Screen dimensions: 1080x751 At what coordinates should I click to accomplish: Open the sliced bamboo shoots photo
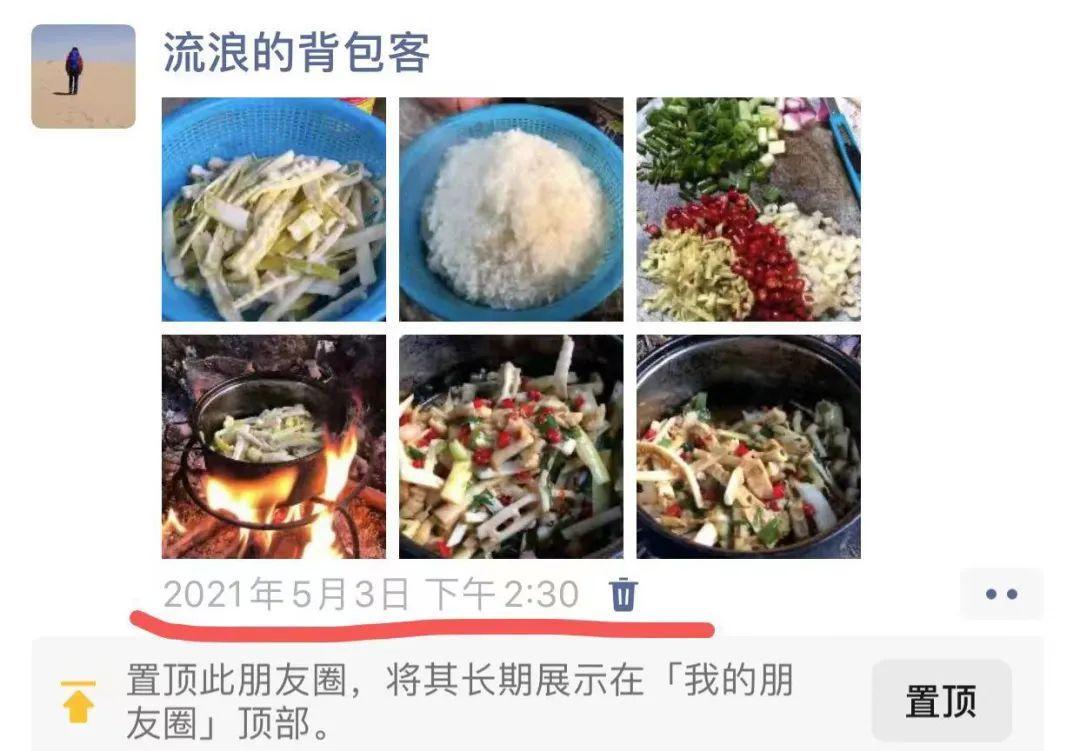274,209
